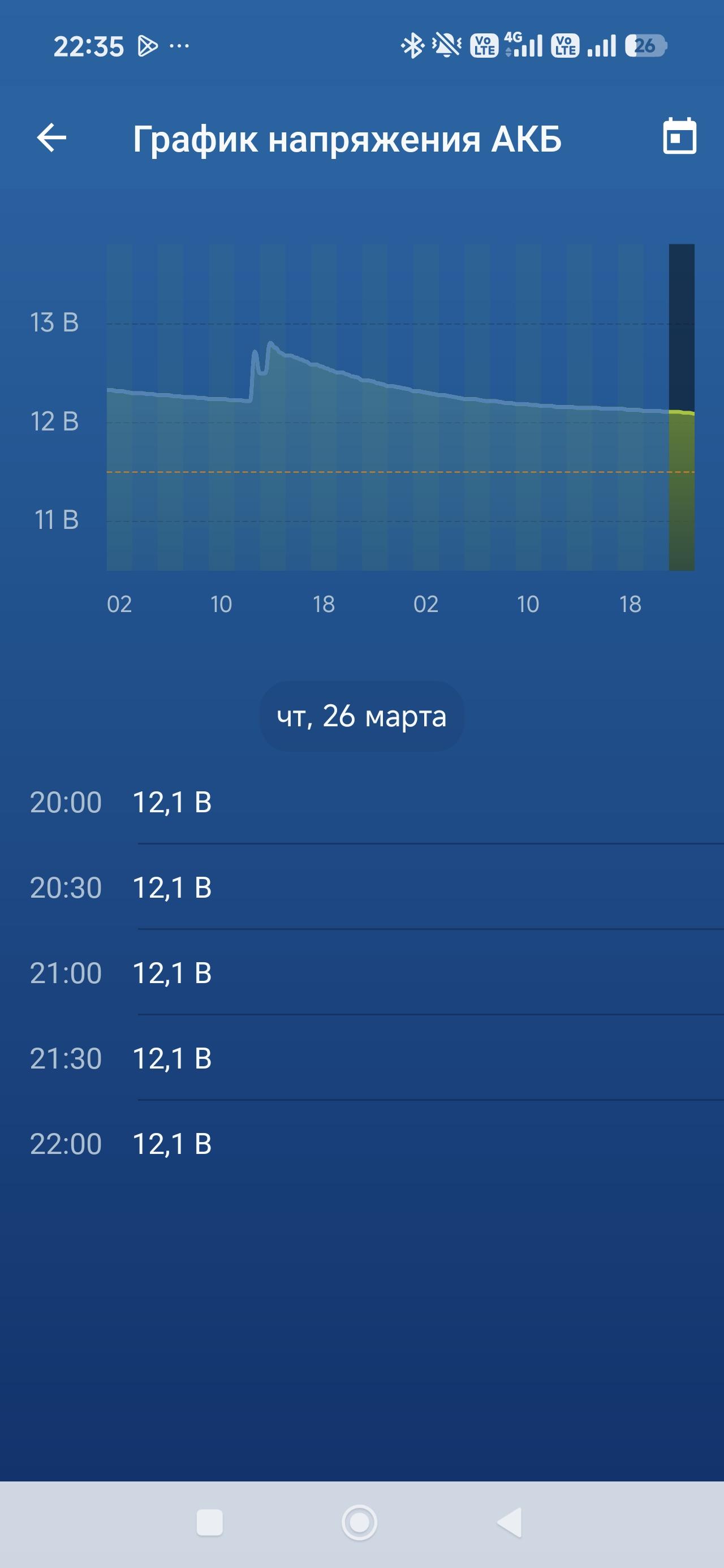Tap the system home button

tap(359, 1522)
